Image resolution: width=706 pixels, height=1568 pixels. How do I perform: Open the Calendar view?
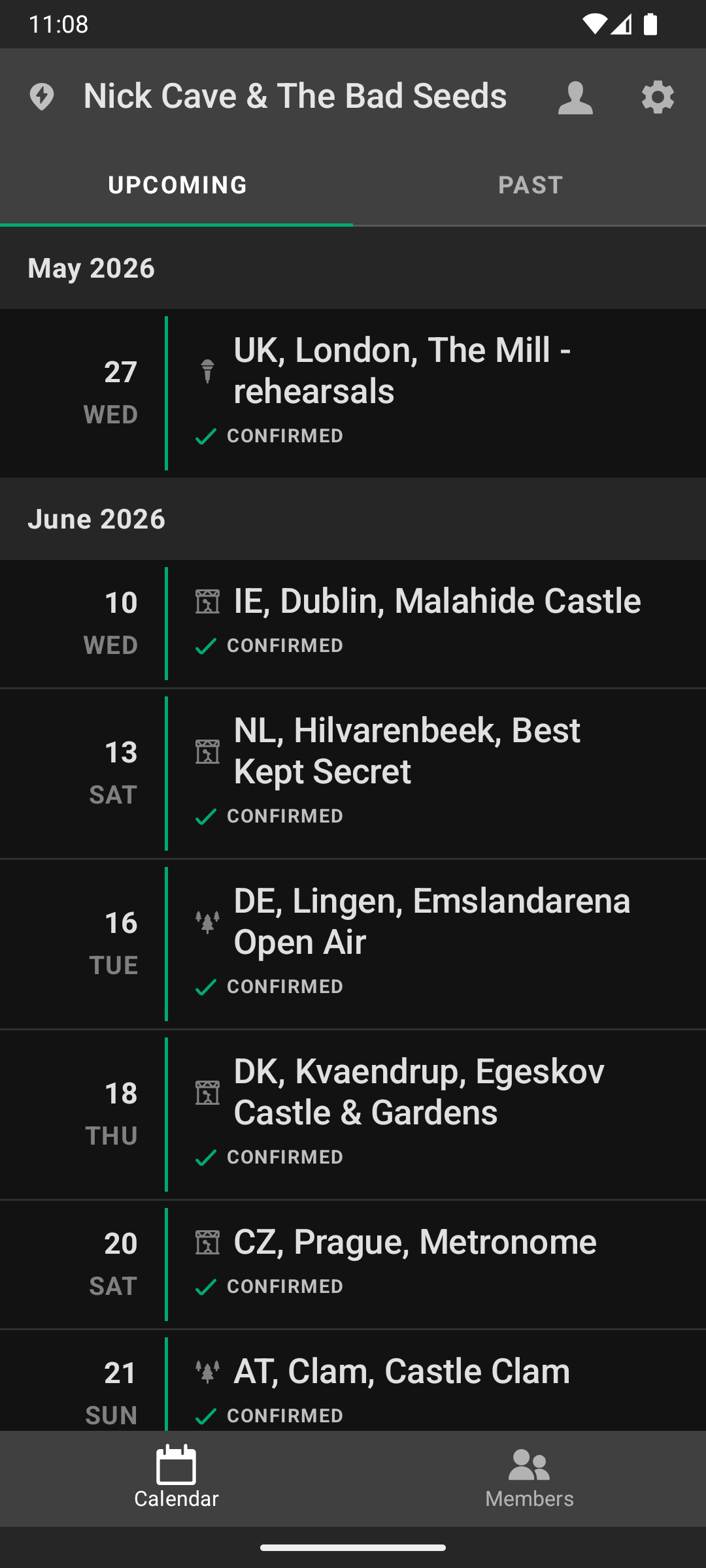coord(176,1482)
